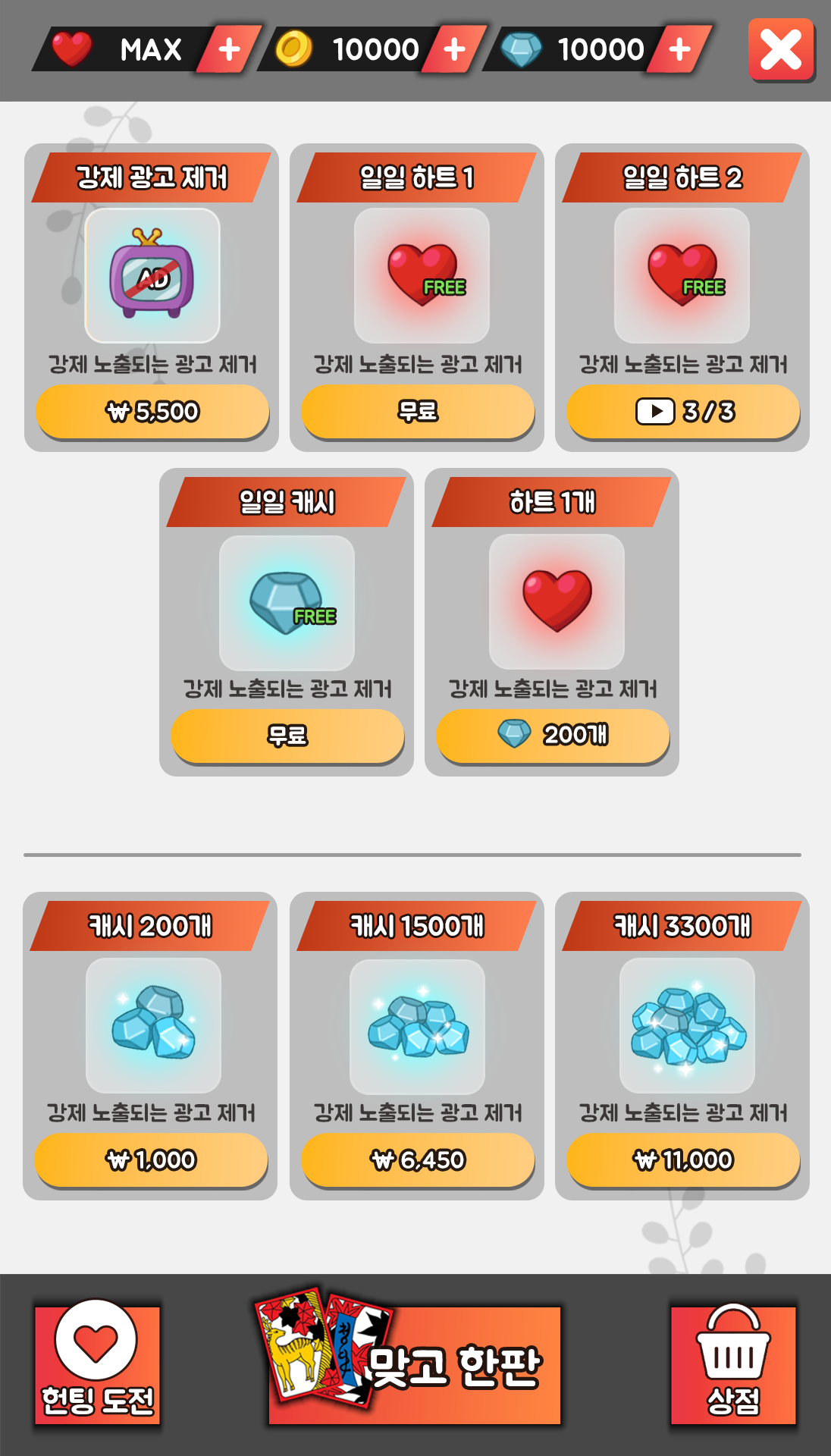Claim 일일 하트 1 with 무료 button
The image size is (831, 1456).
click(x=418, y=412)
